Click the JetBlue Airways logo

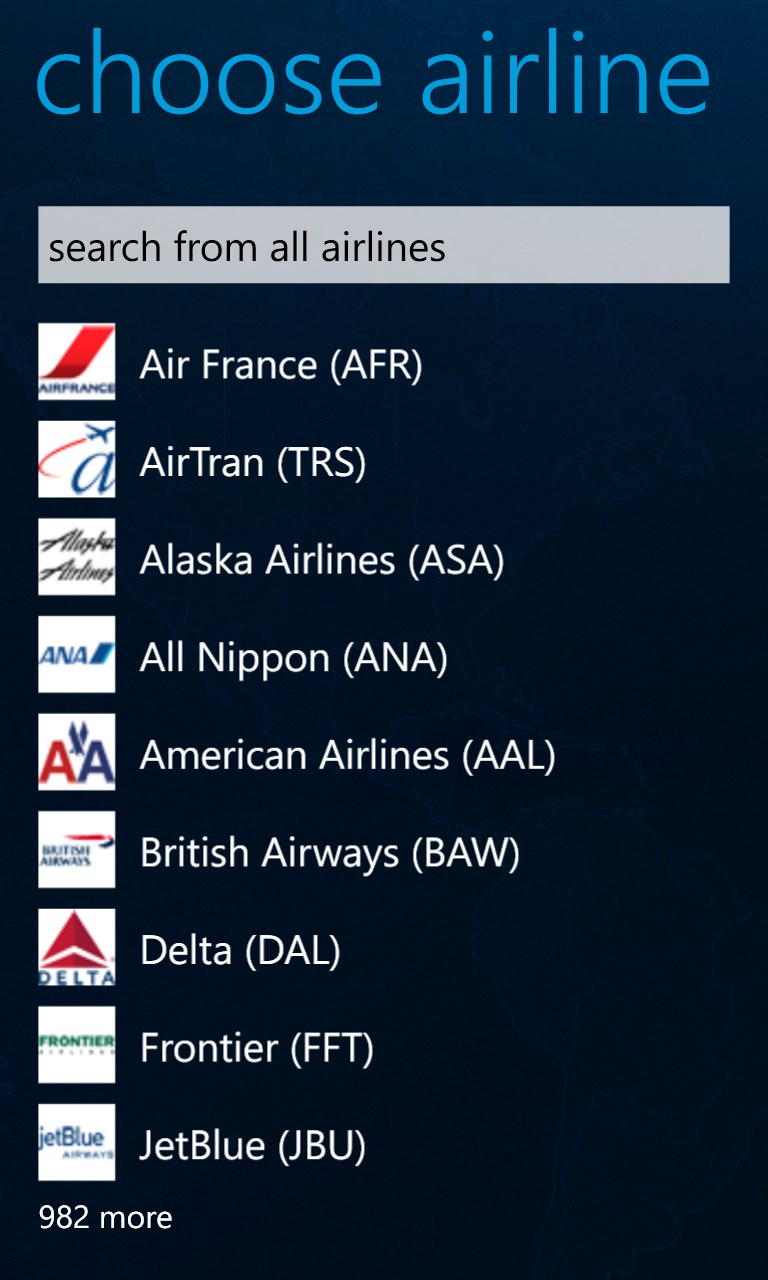pyautogui.click(x=76, y=1143)
